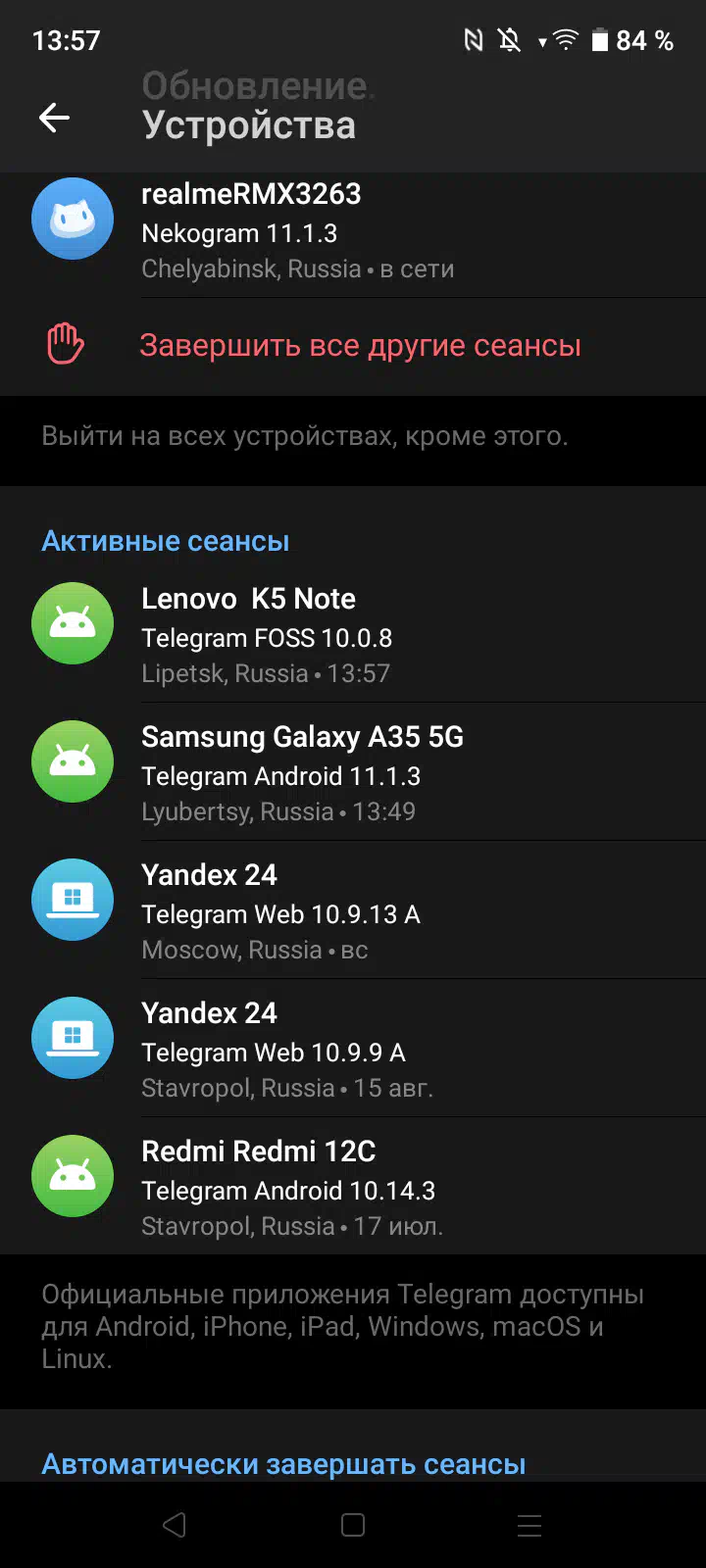View the Redmi Redmi 12C session
Image resolution: width=706 pixels, height=1568 pixels.
click(353, 1188)
